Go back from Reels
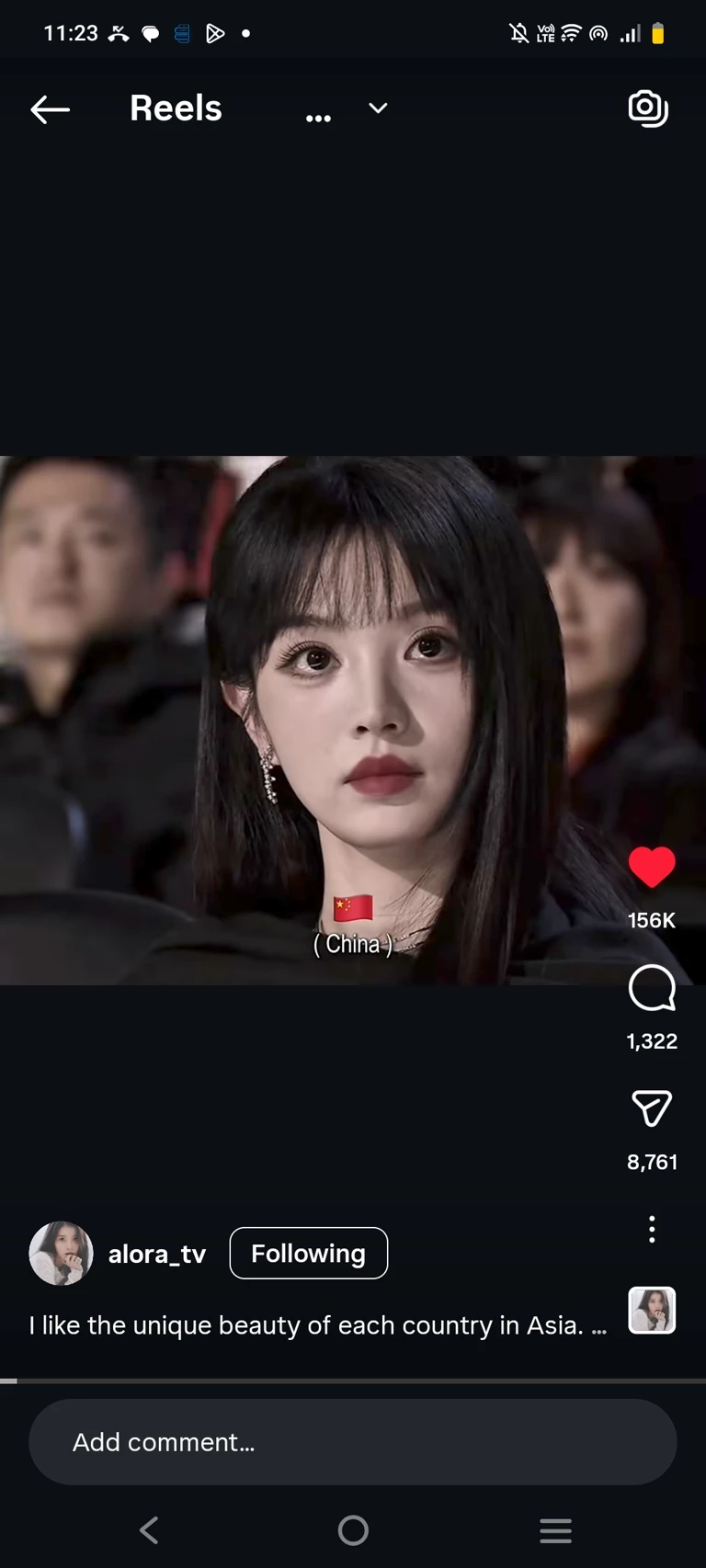 click(x=50, y=109)
